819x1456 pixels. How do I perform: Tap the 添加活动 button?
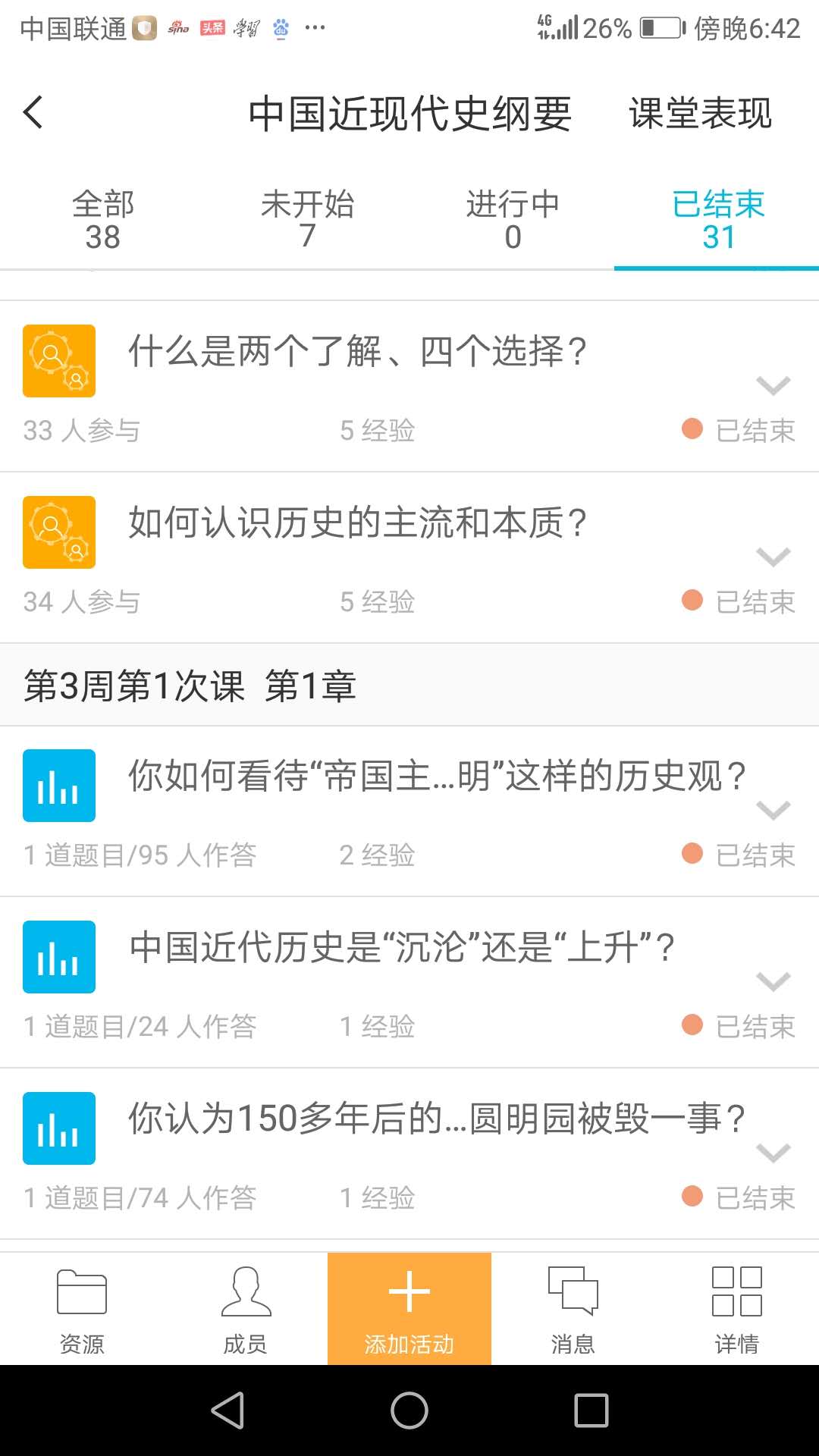point(409,1310)
